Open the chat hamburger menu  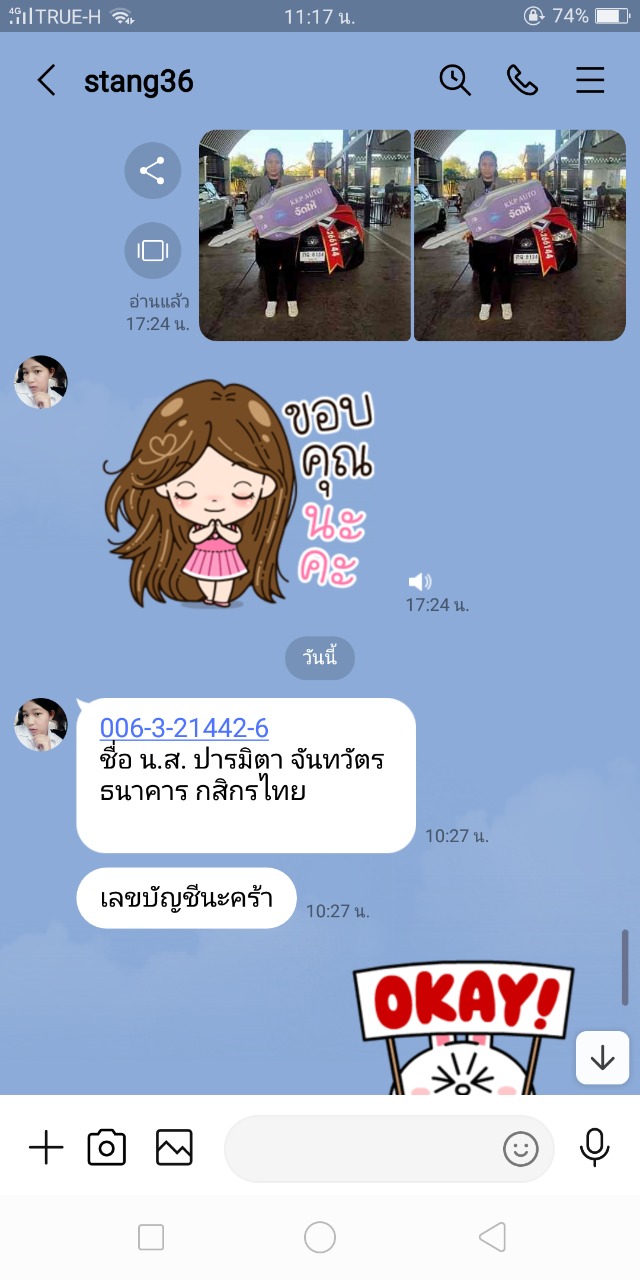pyautogui.click(x=590, y=81)
